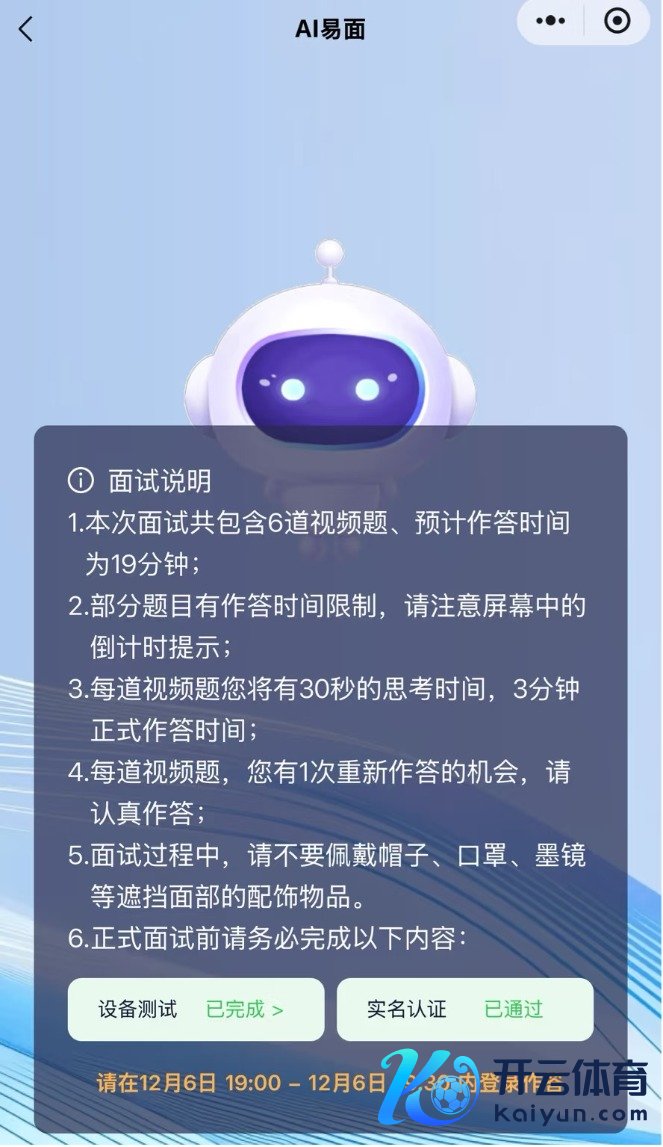Open the mini program three-dot menu
Image resolution: width=663 pixels, height=1147 pixels.
pos(551,21)
